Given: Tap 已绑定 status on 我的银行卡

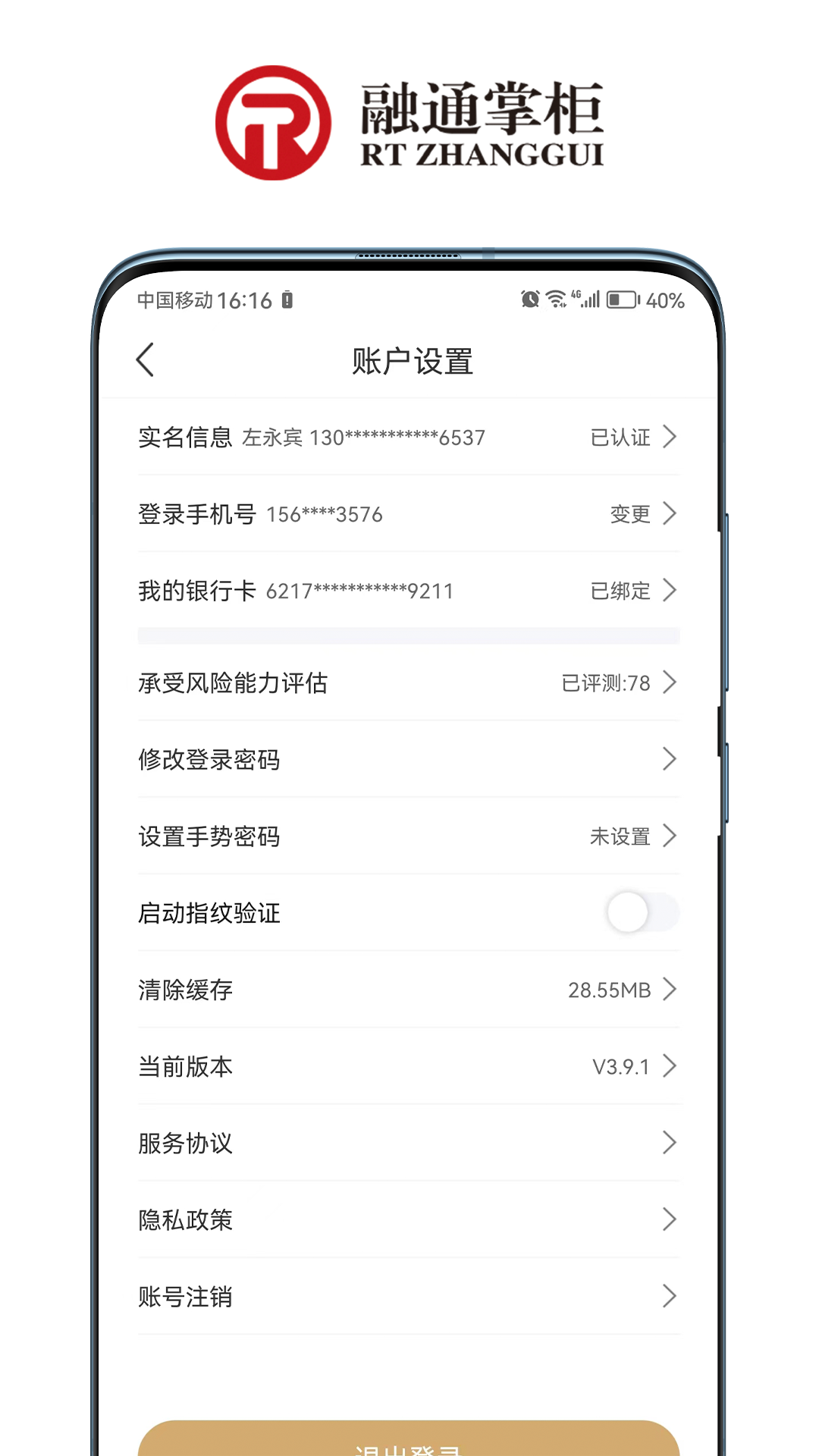Looking at the screenshot, I should 622,591.
